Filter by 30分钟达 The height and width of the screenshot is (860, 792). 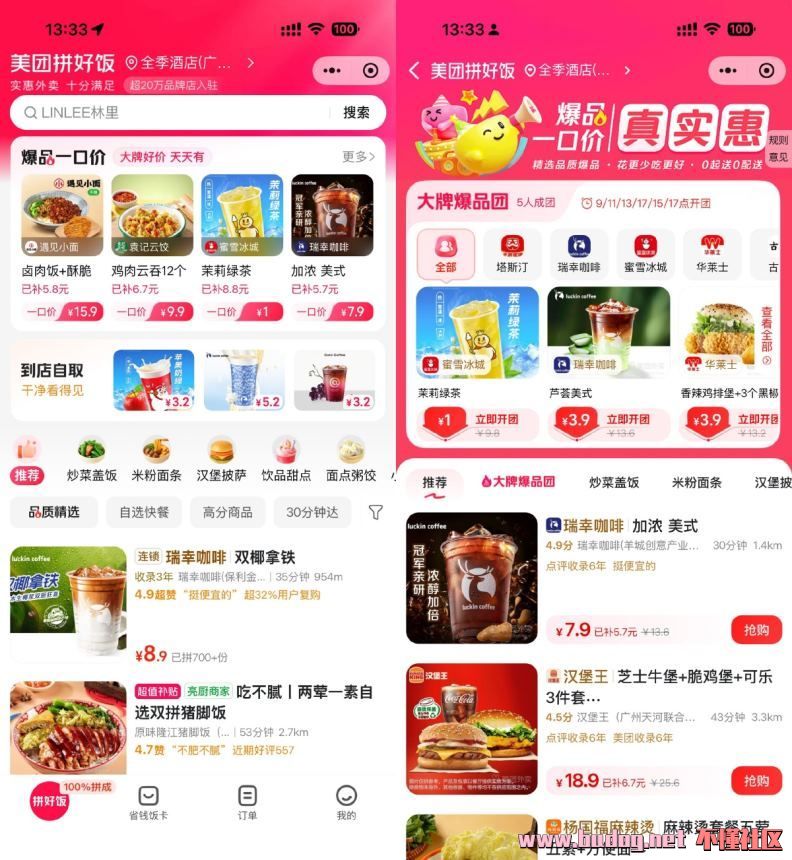(312, 512)
